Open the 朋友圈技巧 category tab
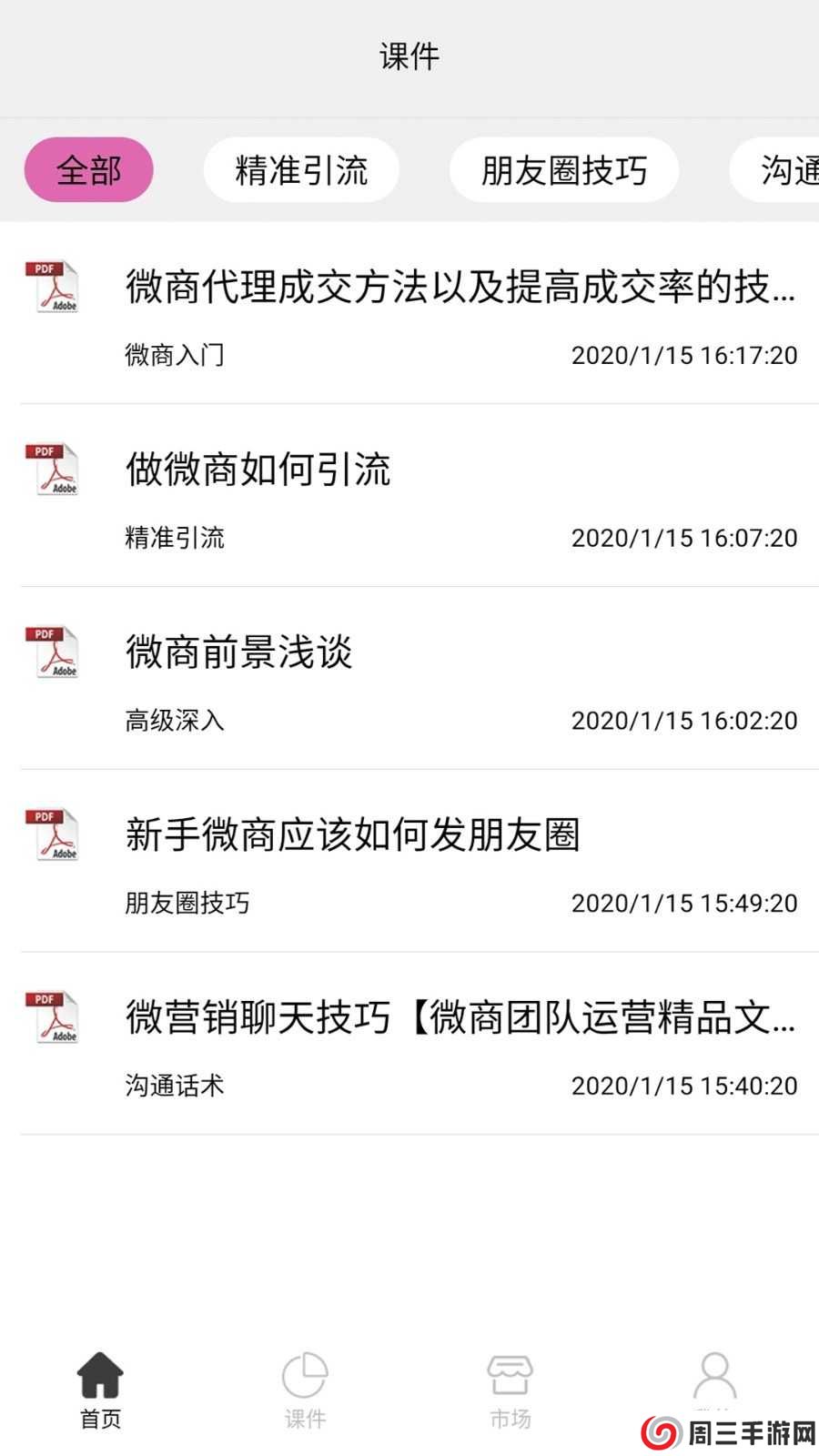 pyautogui.click(x=563, y=169)
